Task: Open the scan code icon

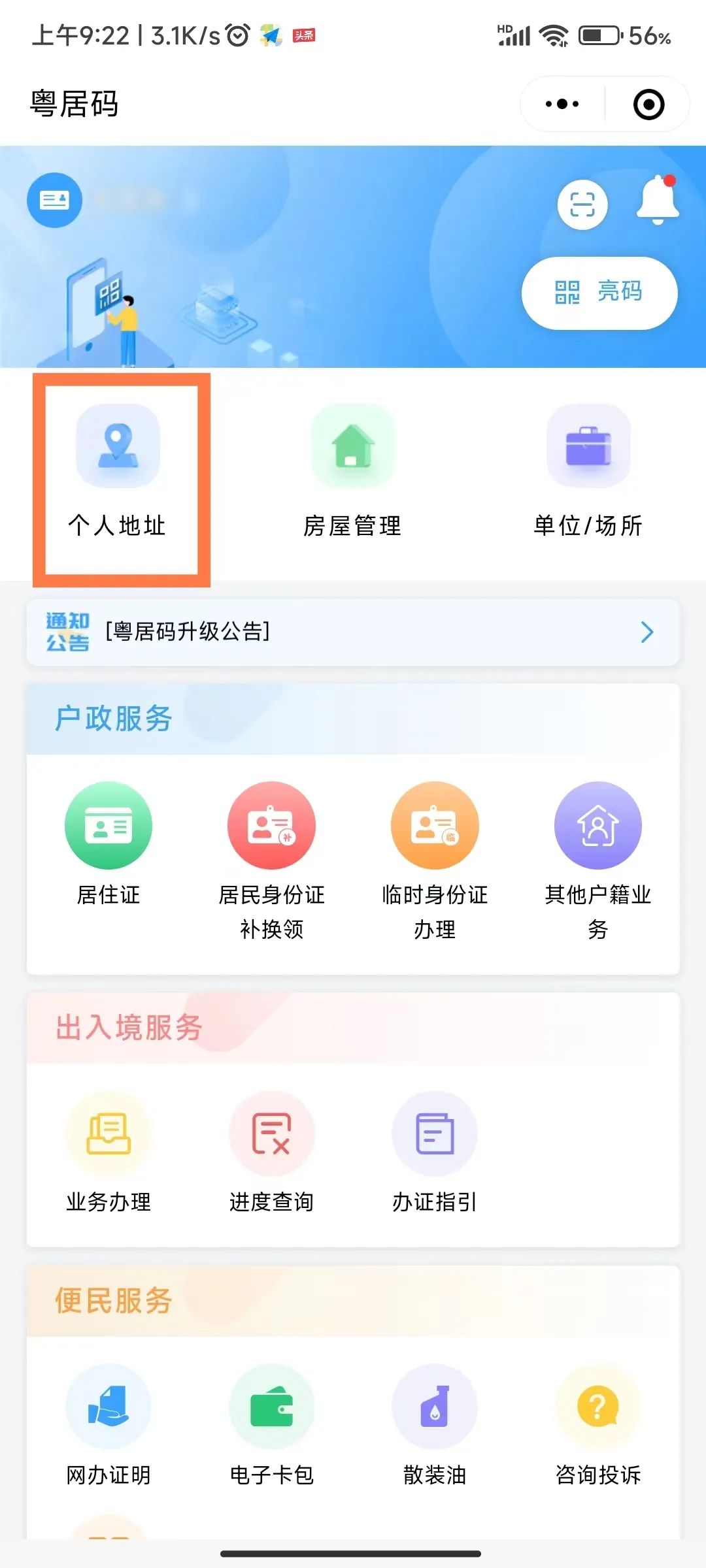Action: tap(582, 204)
